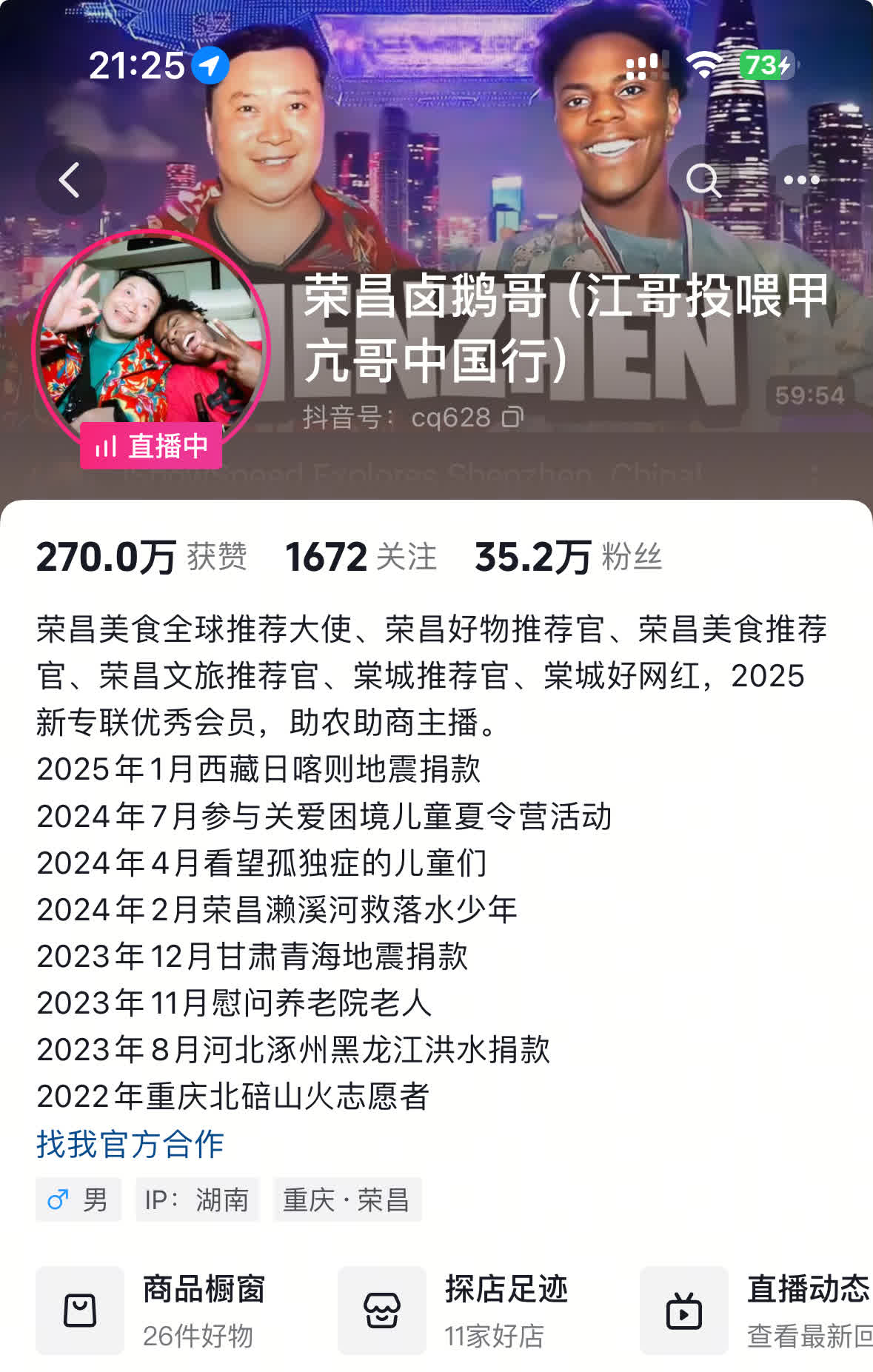Screen dimensions: 873x1372
Task: Tap the 重庆·荣昌 location tag
Action: coord(347,1199)
